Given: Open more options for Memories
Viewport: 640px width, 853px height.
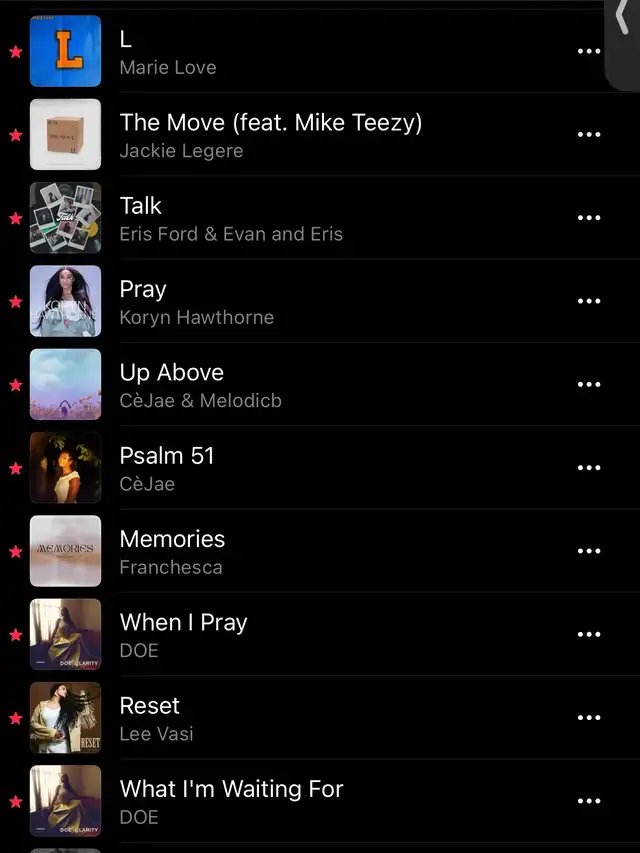Looking at the screenshot, I should pos(589,551).
